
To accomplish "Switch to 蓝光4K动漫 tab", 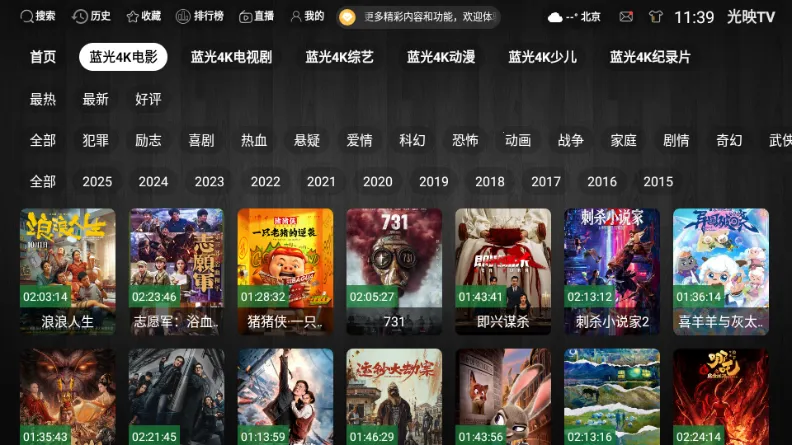I will 441,57.
